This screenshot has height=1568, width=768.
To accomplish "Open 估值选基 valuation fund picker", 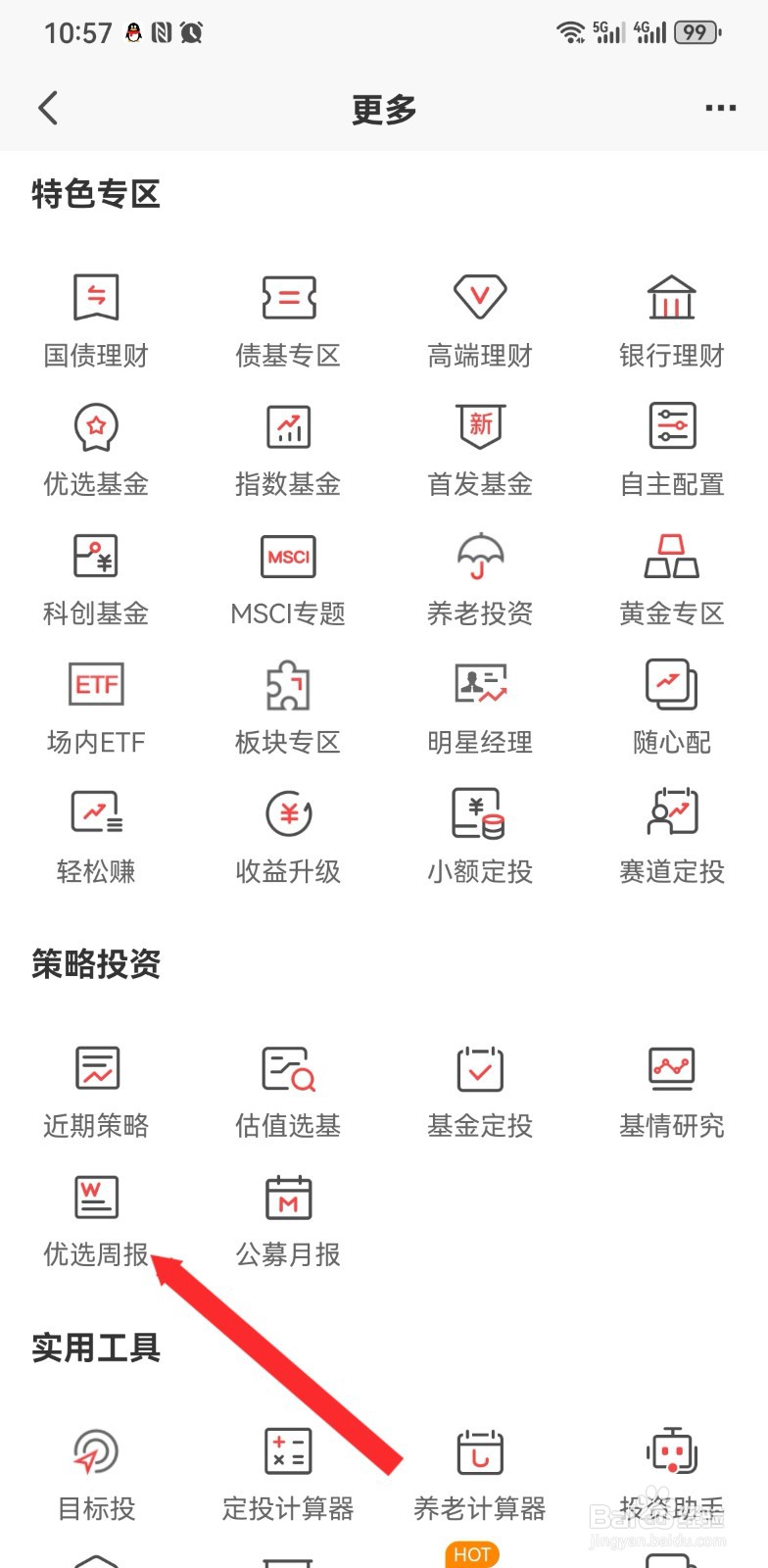I will pos(287,1088).
